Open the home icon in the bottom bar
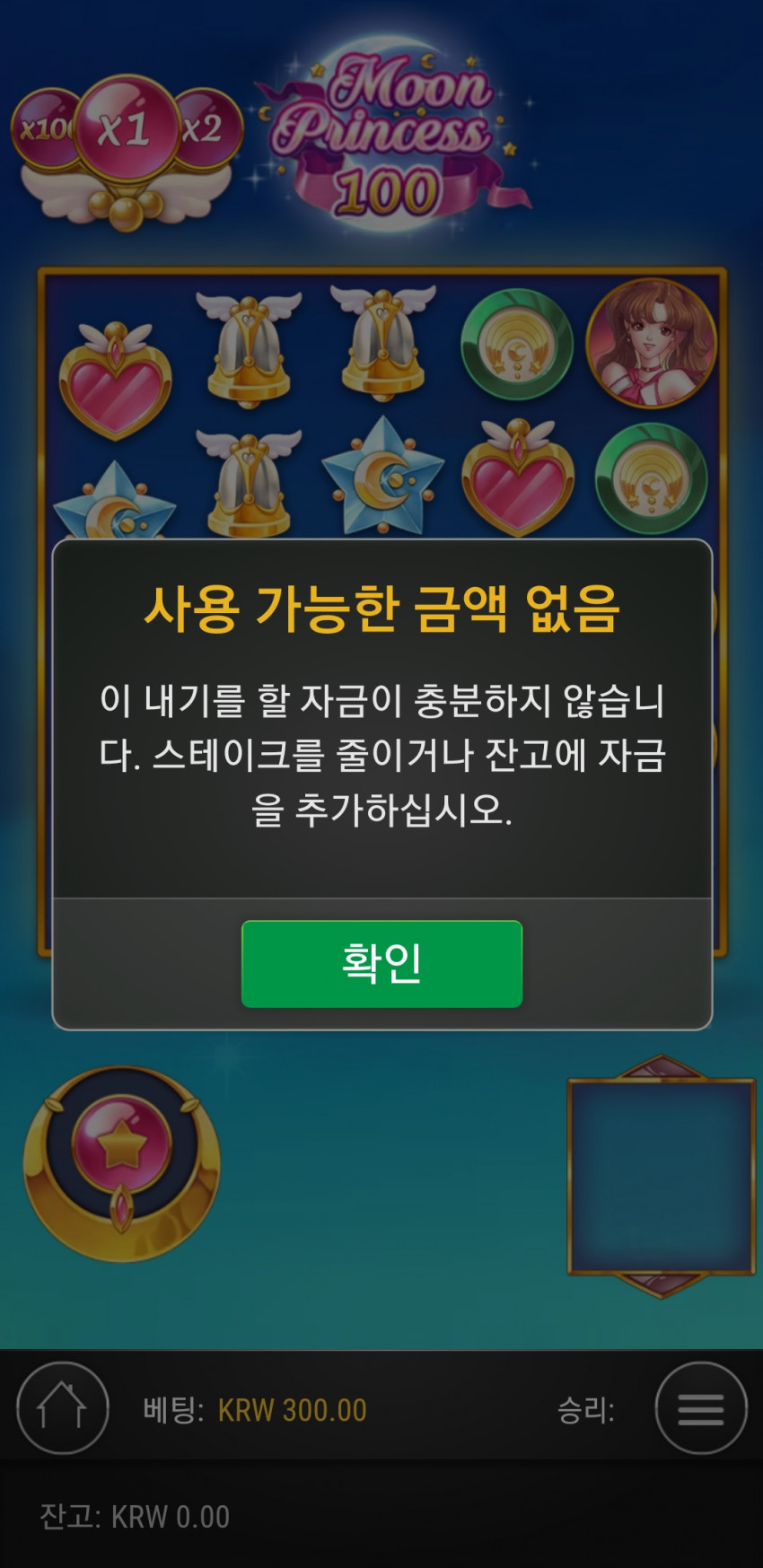Viewport: 763px width, 1568px height. click(x=62, y=1407)
